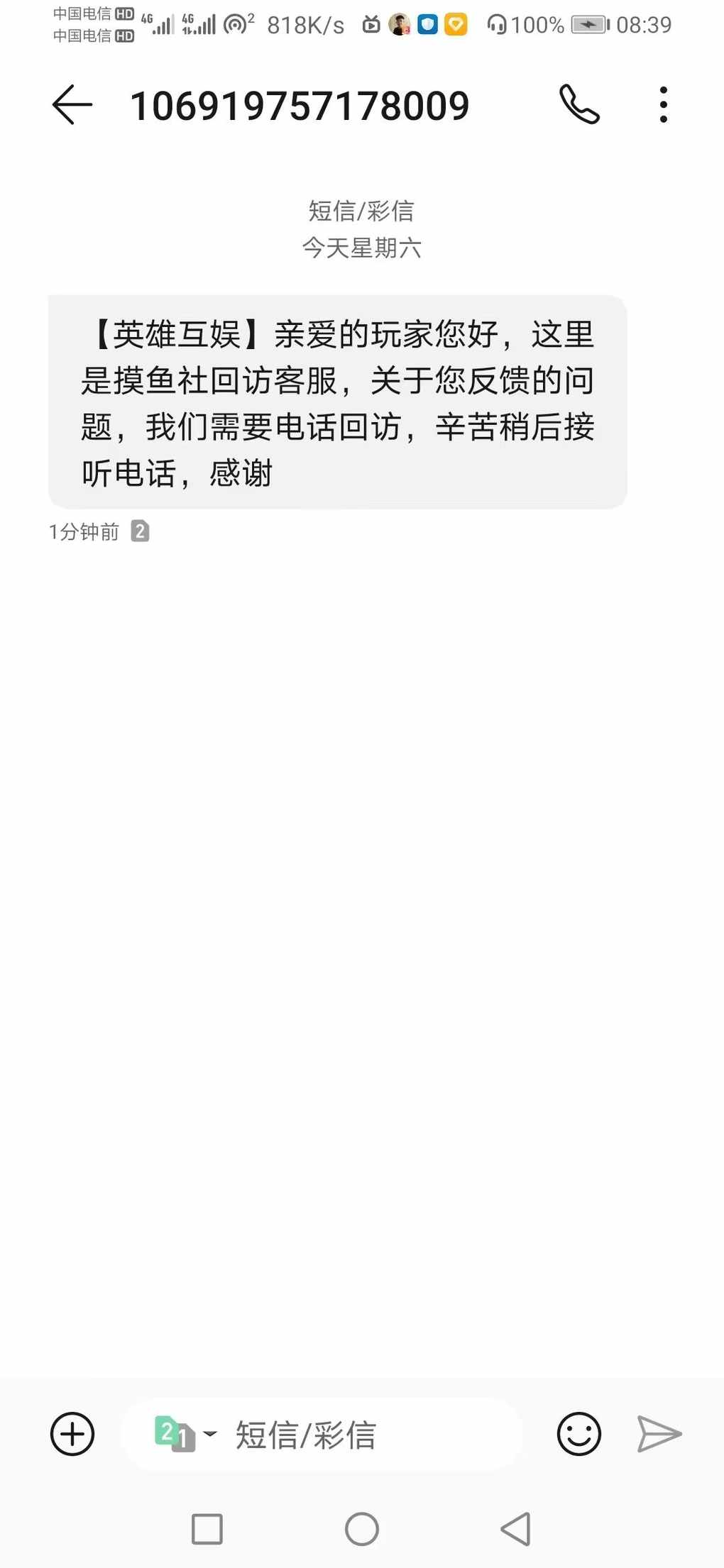Tap the plus attachment icon
Image resolution: width=724 pixels, height=1568 pixels.
point(72,1434)
